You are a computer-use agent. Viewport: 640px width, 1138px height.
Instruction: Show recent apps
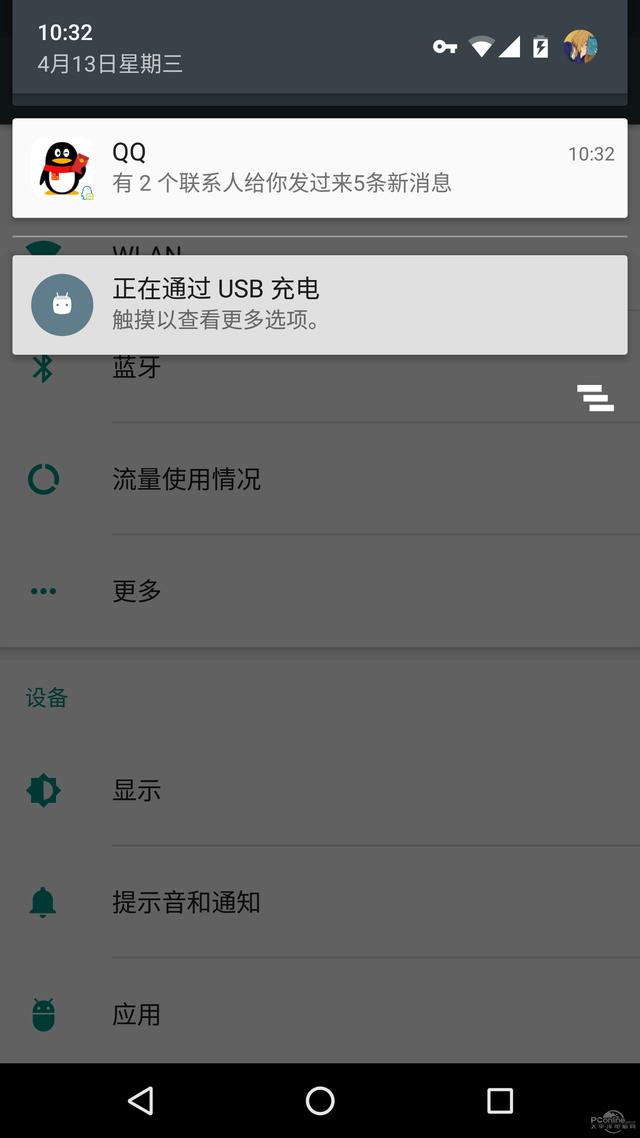[x=499, y=1101]
